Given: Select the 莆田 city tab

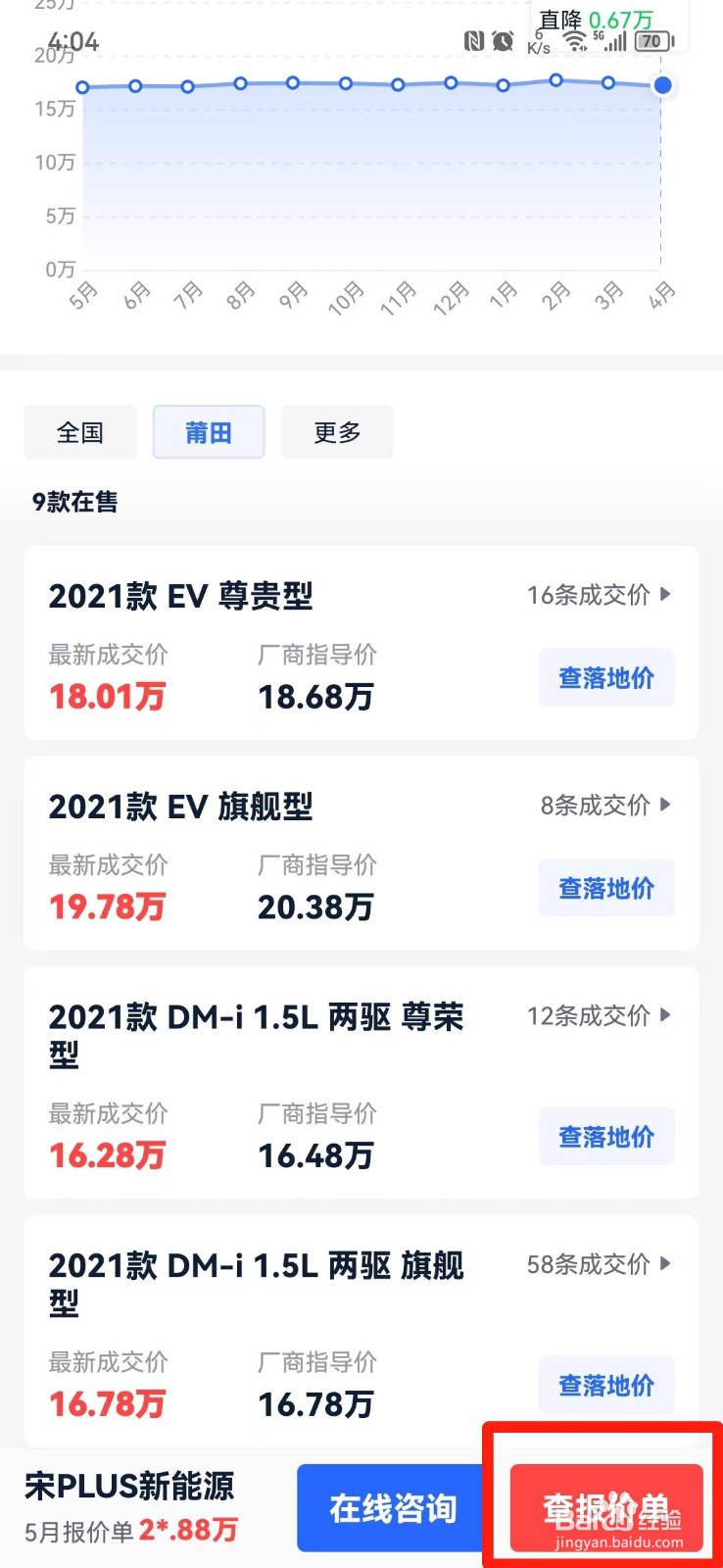Looking at the screenshot, I should pyautogui.click(x=208, y=432).
